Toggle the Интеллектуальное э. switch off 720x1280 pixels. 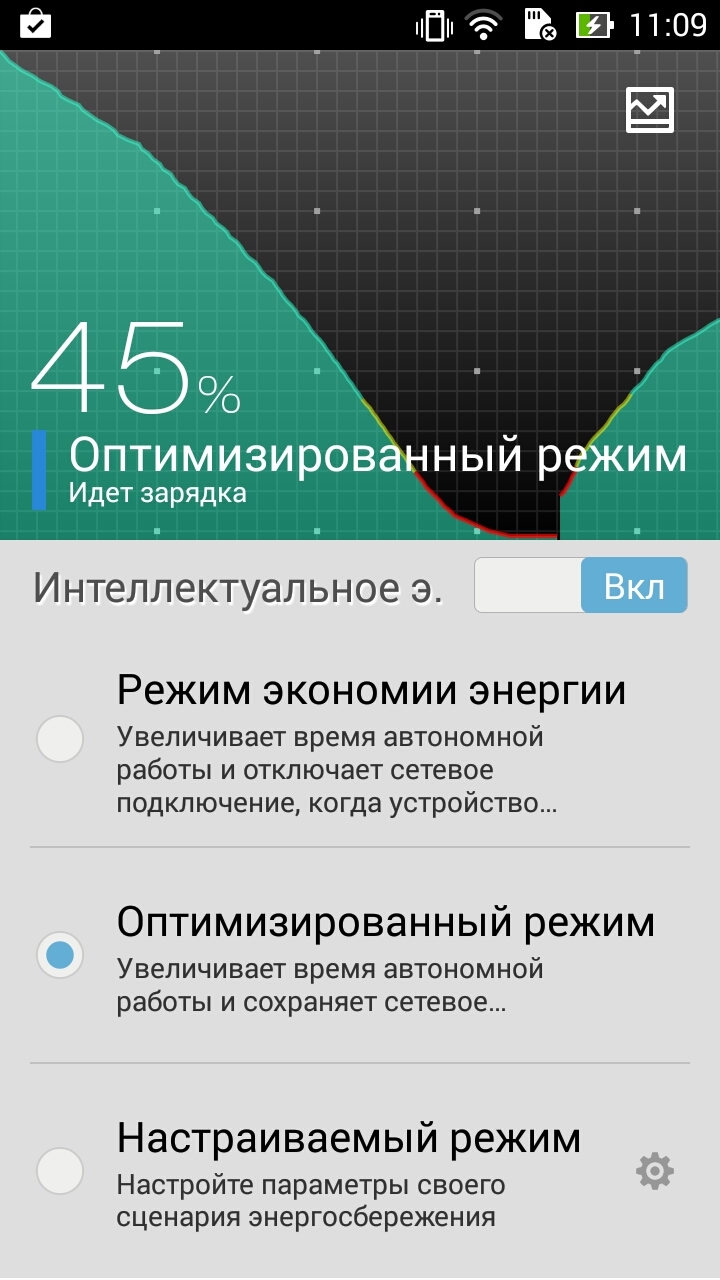pos(581,585)
